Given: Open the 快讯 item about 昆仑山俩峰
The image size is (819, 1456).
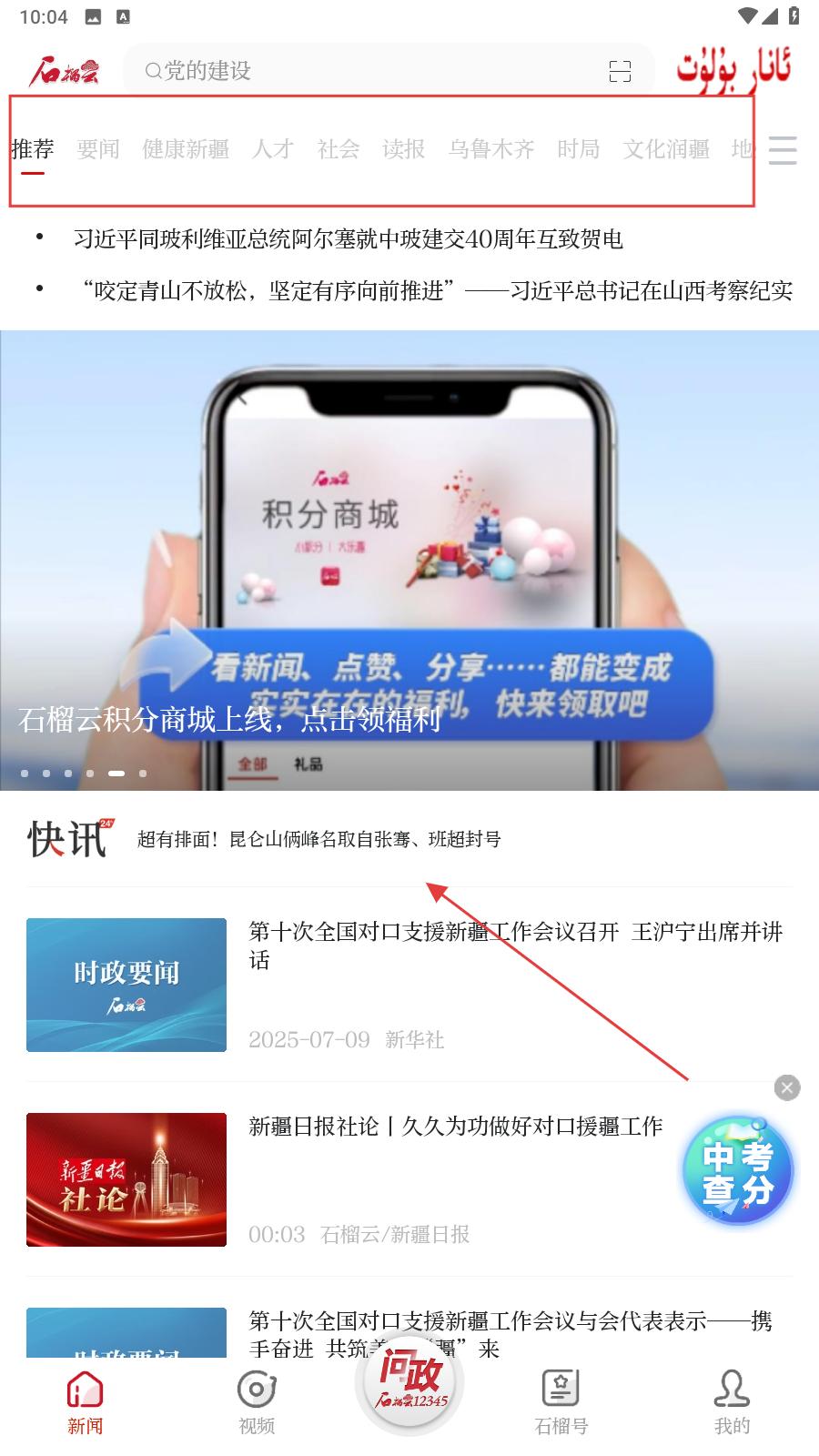Looking at the screenshot, I should 319,839.
